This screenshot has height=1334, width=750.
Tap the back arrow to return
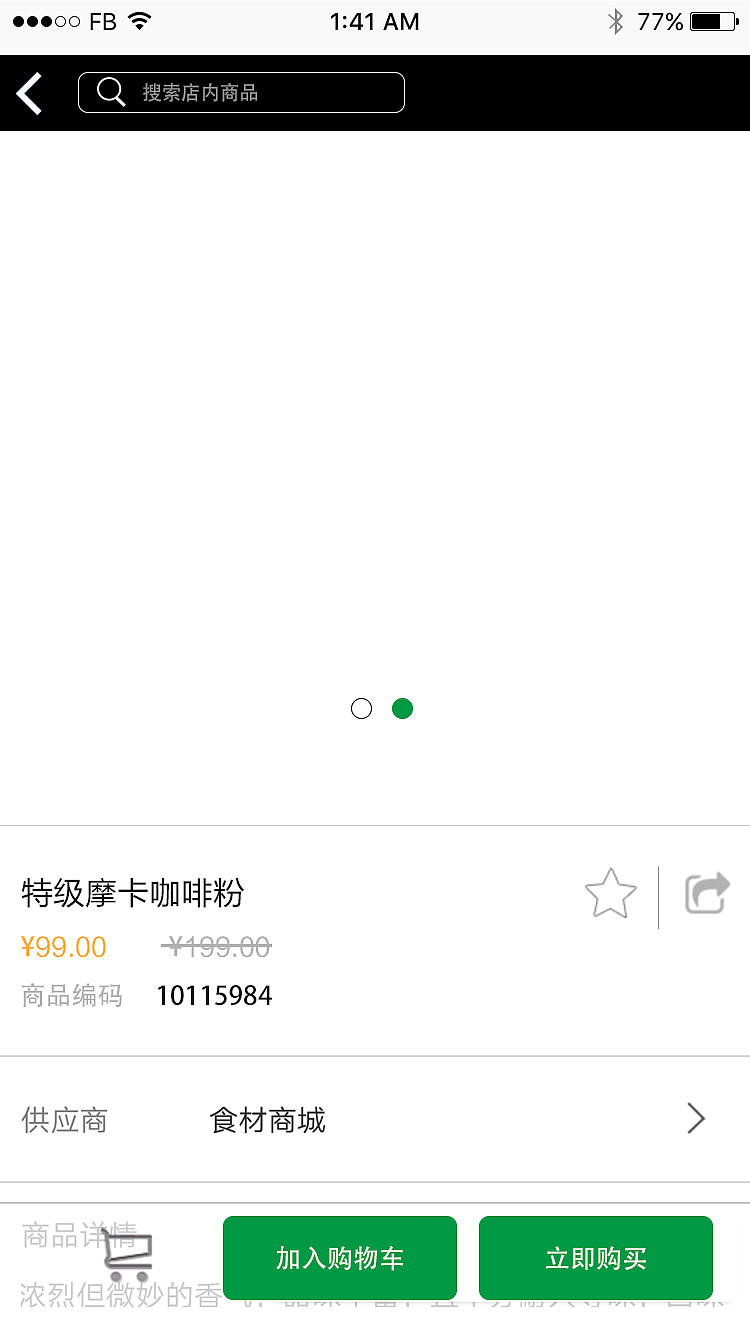[29, 92]
